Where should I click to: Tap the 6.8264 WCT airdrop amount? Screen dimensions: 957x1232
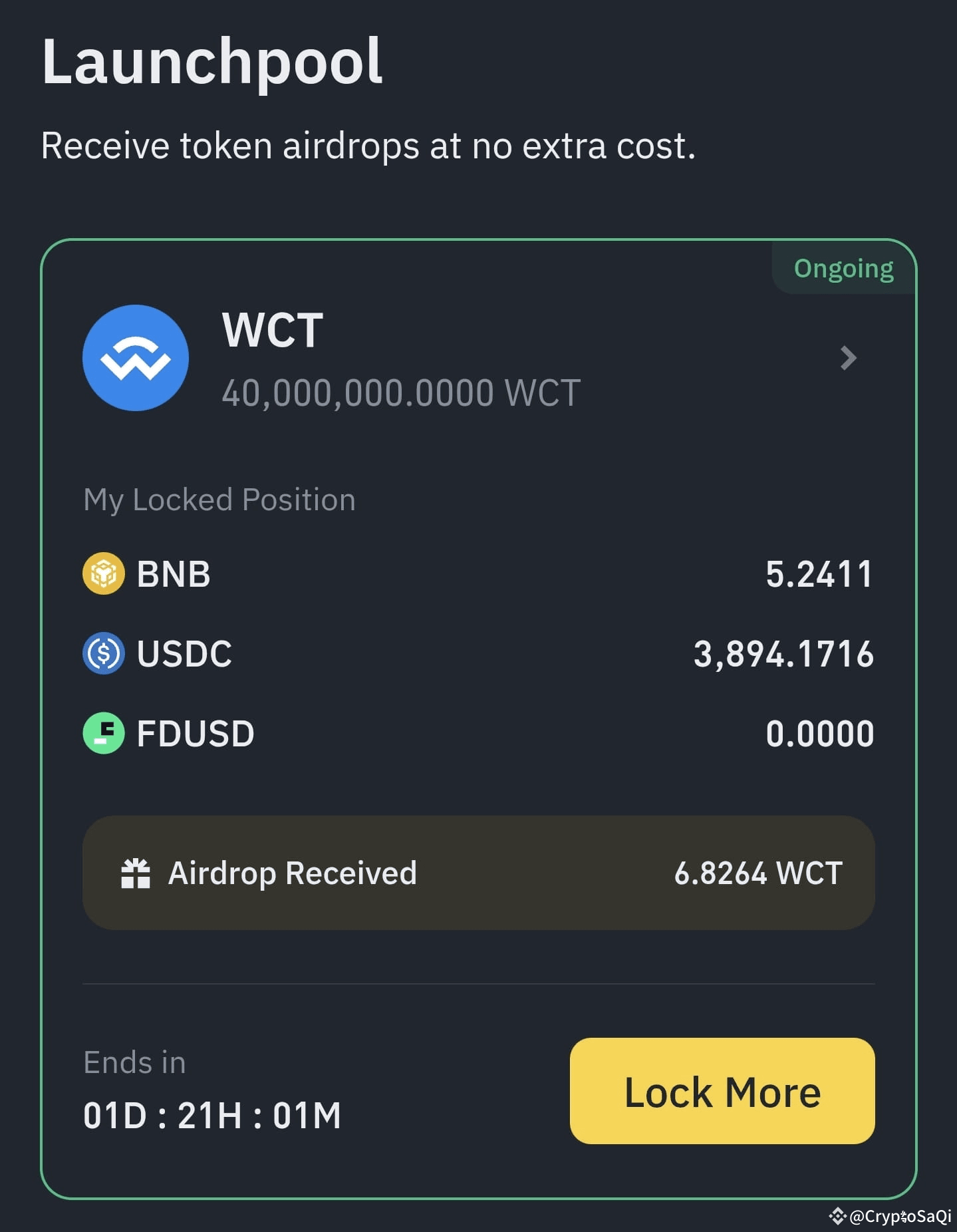pos(758,873)
